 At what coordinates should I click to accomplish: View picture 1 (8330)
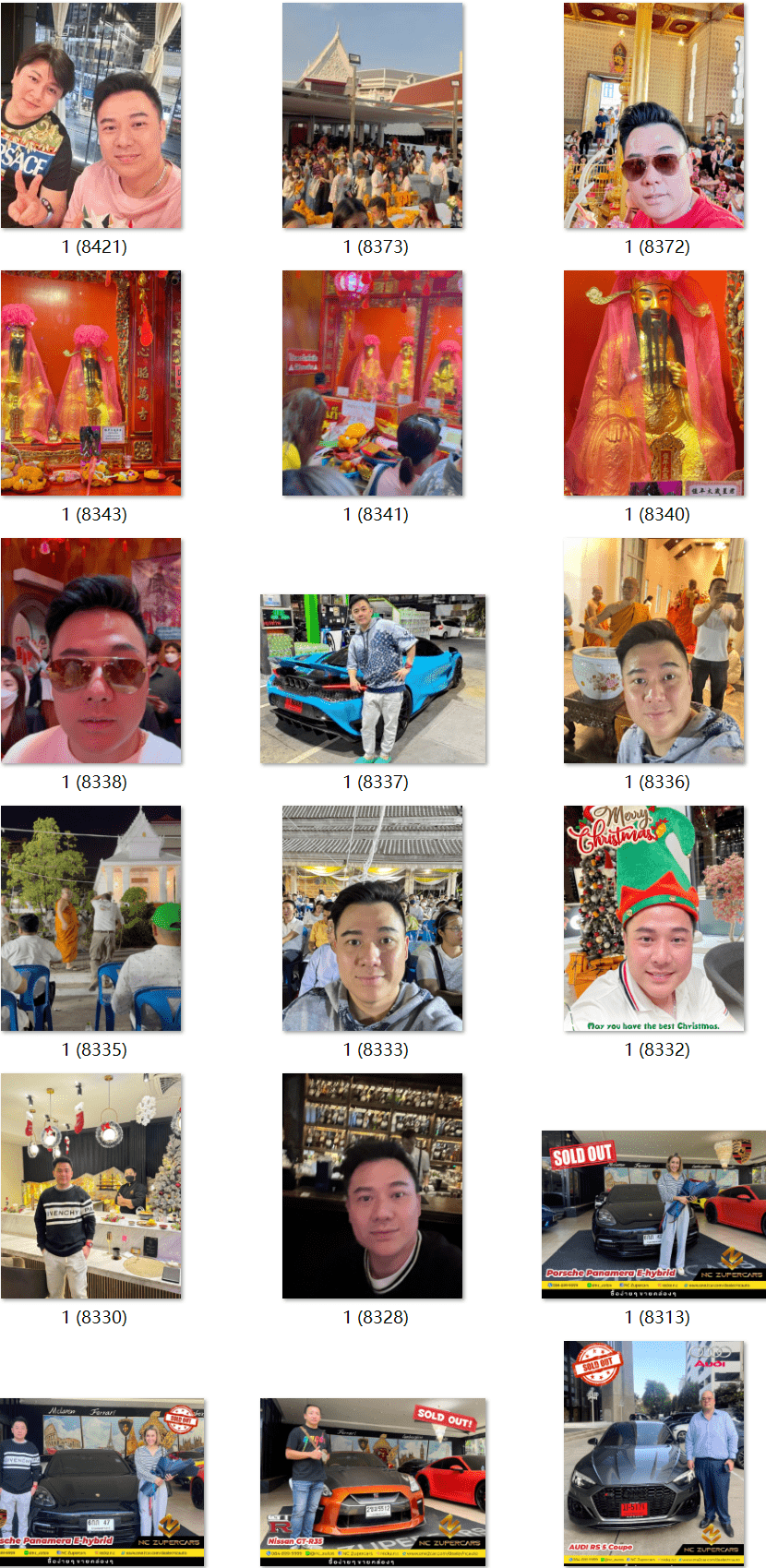pyautogui.click(x=91, y=1186)
